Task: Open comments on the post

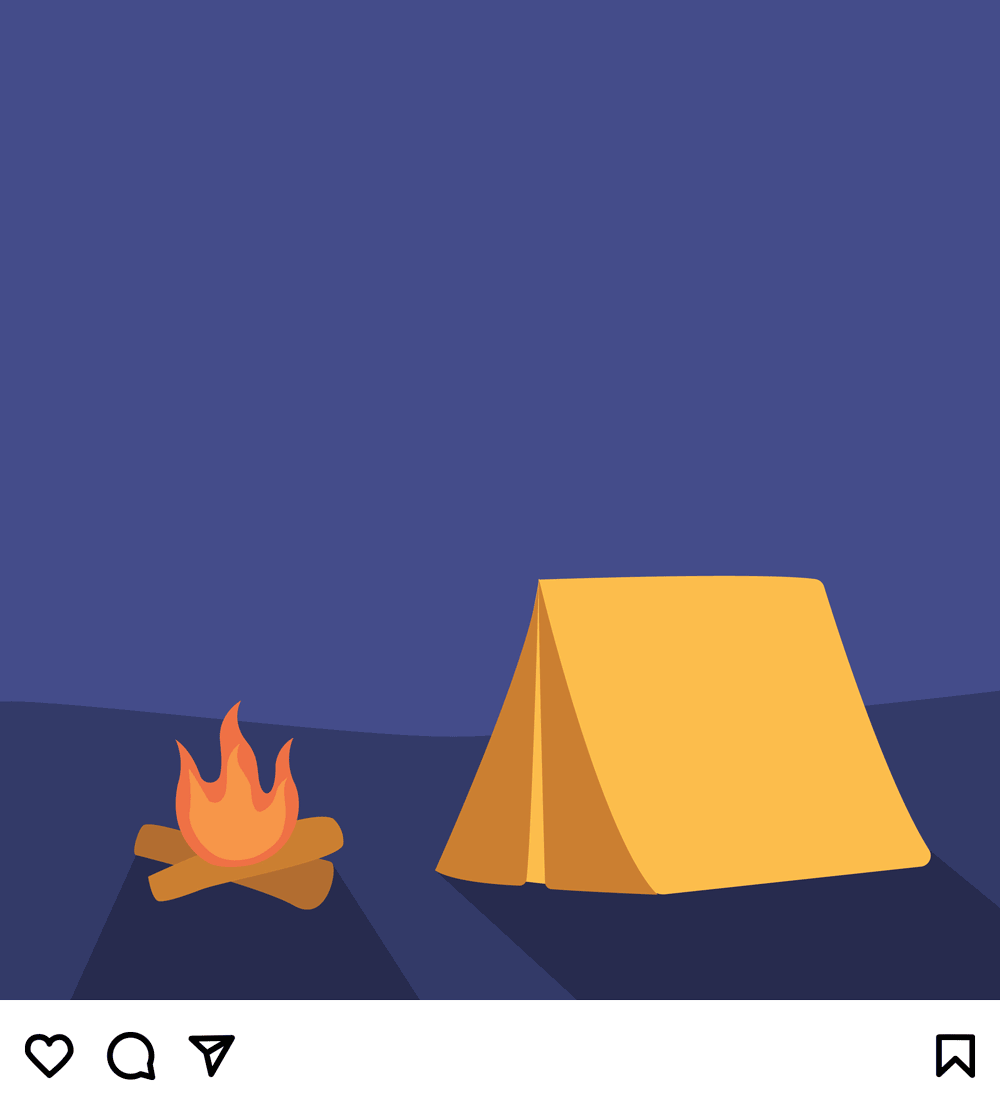Action: tap(131, 1056)
